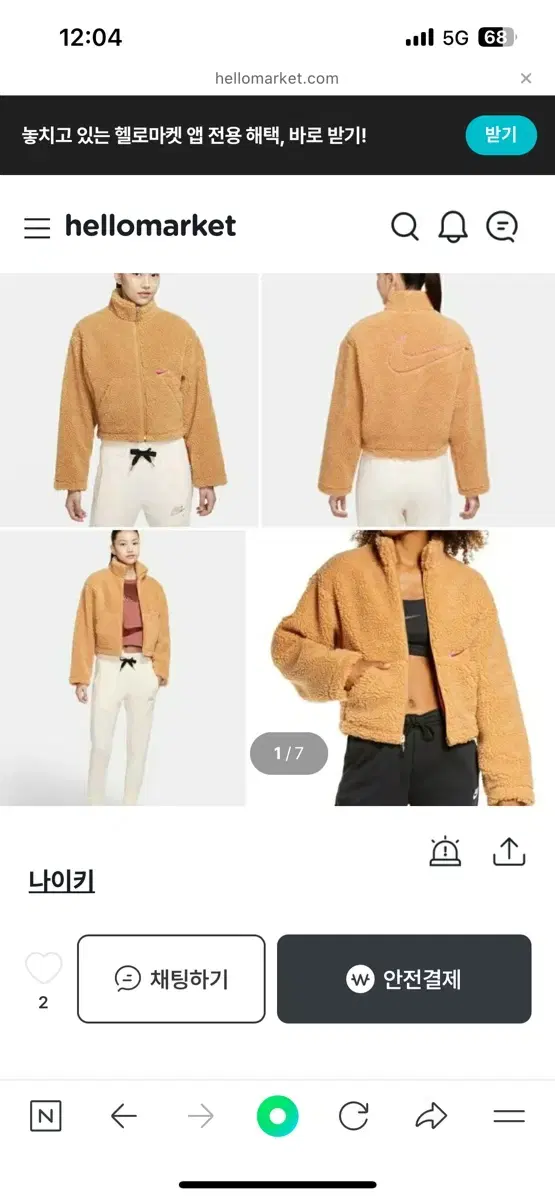Open the notifications bell

453,227
